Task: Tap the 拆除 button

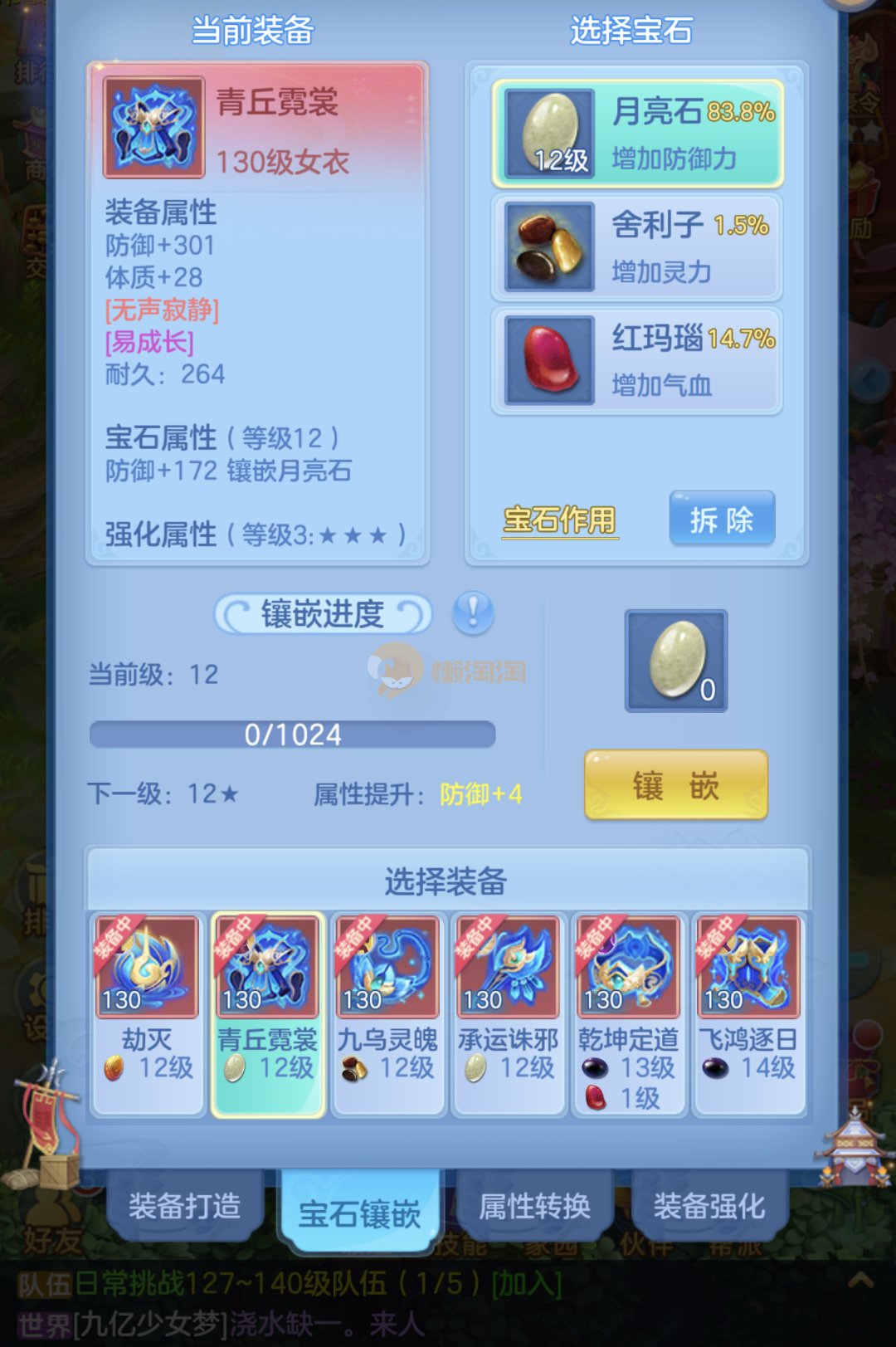Action: (722, 520)
